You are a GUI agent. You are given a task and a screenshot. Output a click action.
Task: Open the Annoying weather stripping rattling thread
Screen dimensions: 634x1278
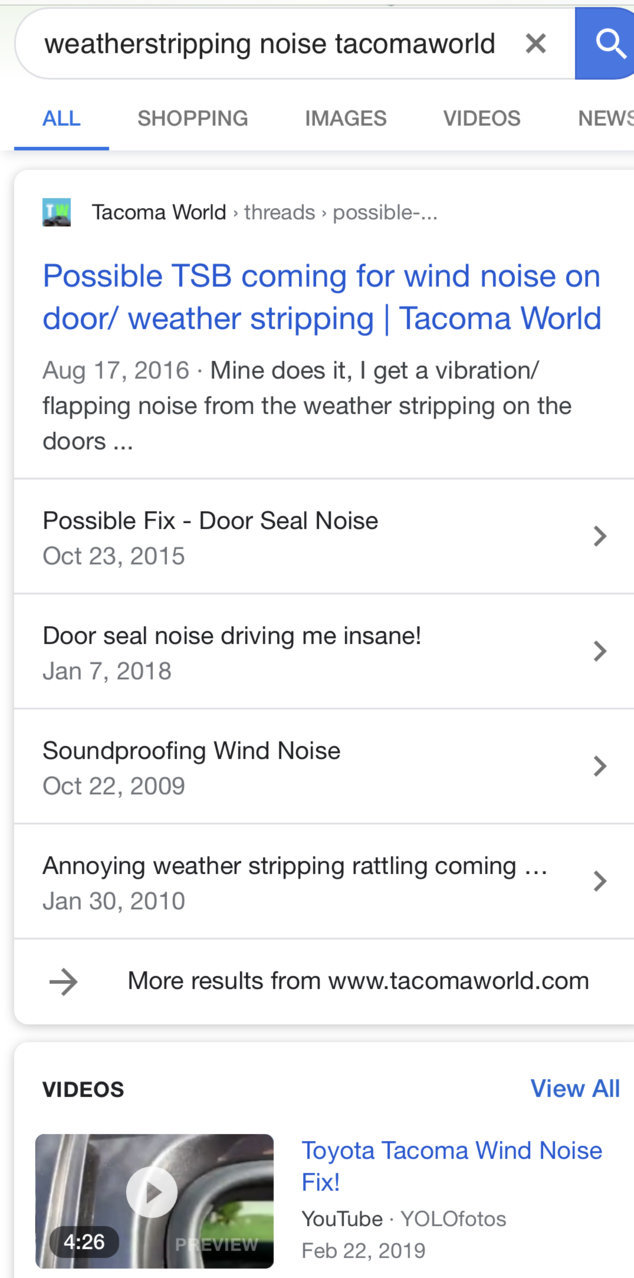324,882
